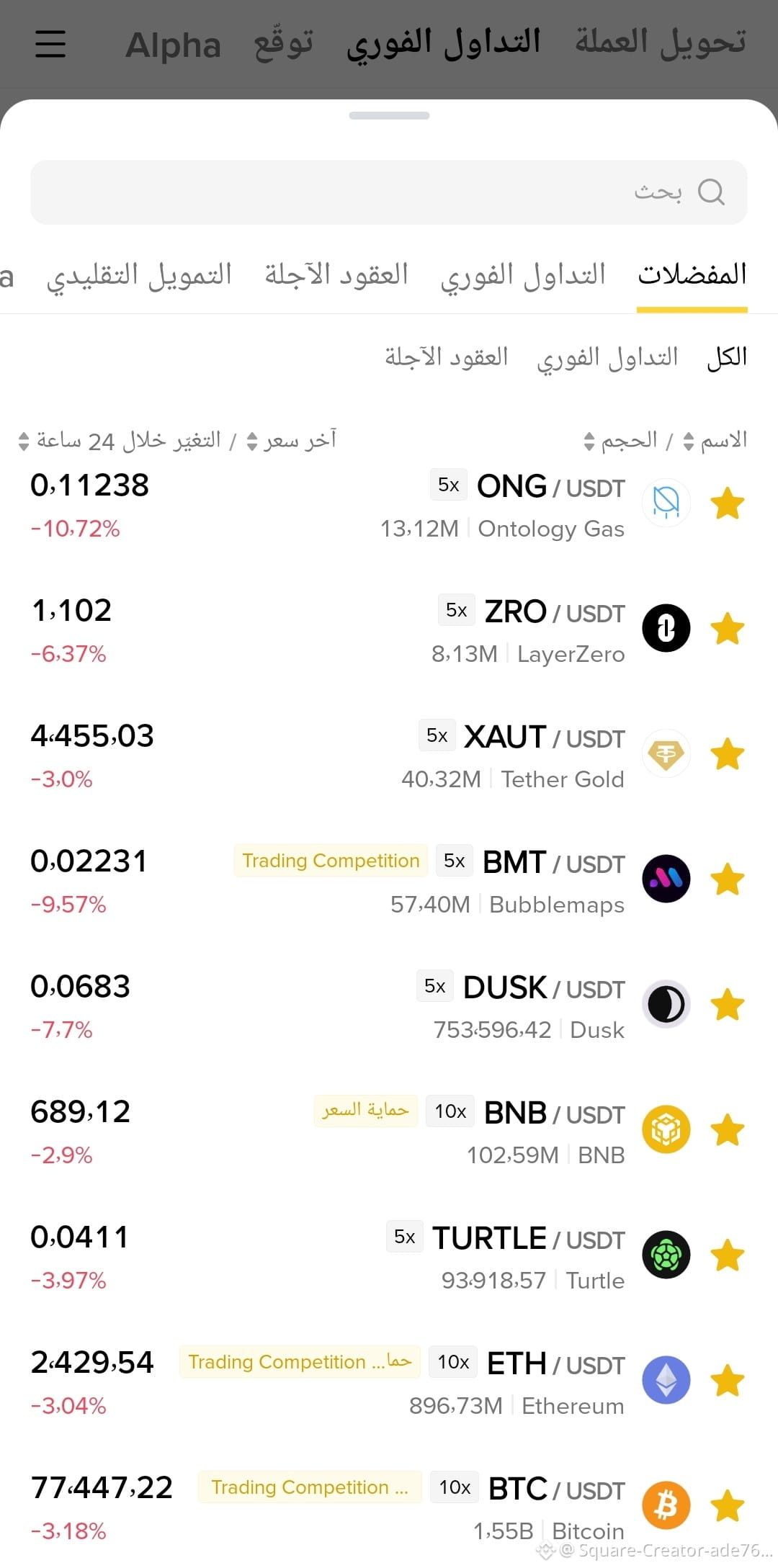778x1568 pixels.
Task: Open the التمويل التقليدي tab
Action: 139,276
